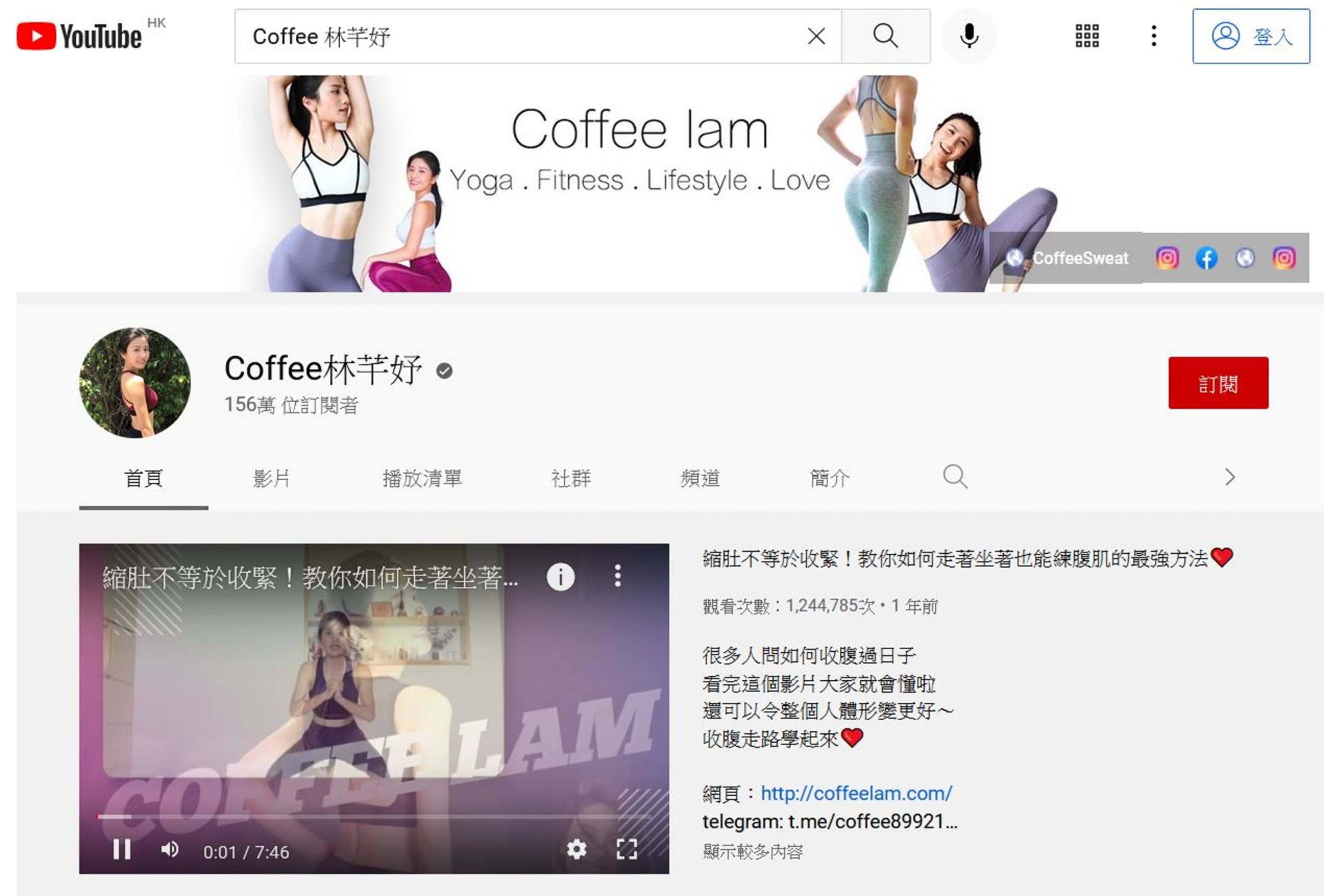Switch to the 社群 tab
This screenshot has width=1324, height=896.
coord(571,477)
